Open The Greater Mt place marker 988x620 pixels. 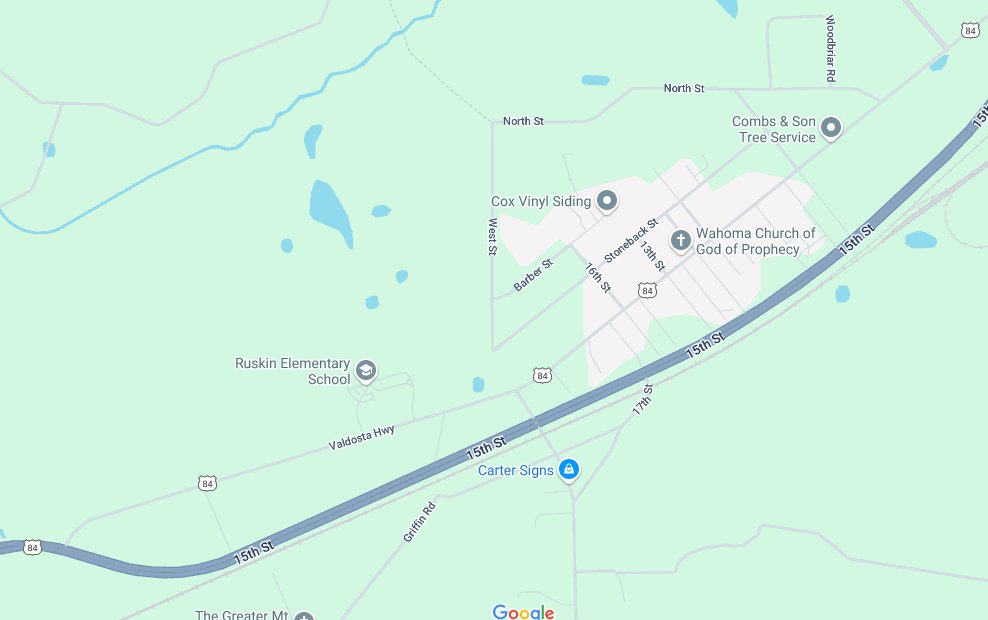click(x=304, y=617)
